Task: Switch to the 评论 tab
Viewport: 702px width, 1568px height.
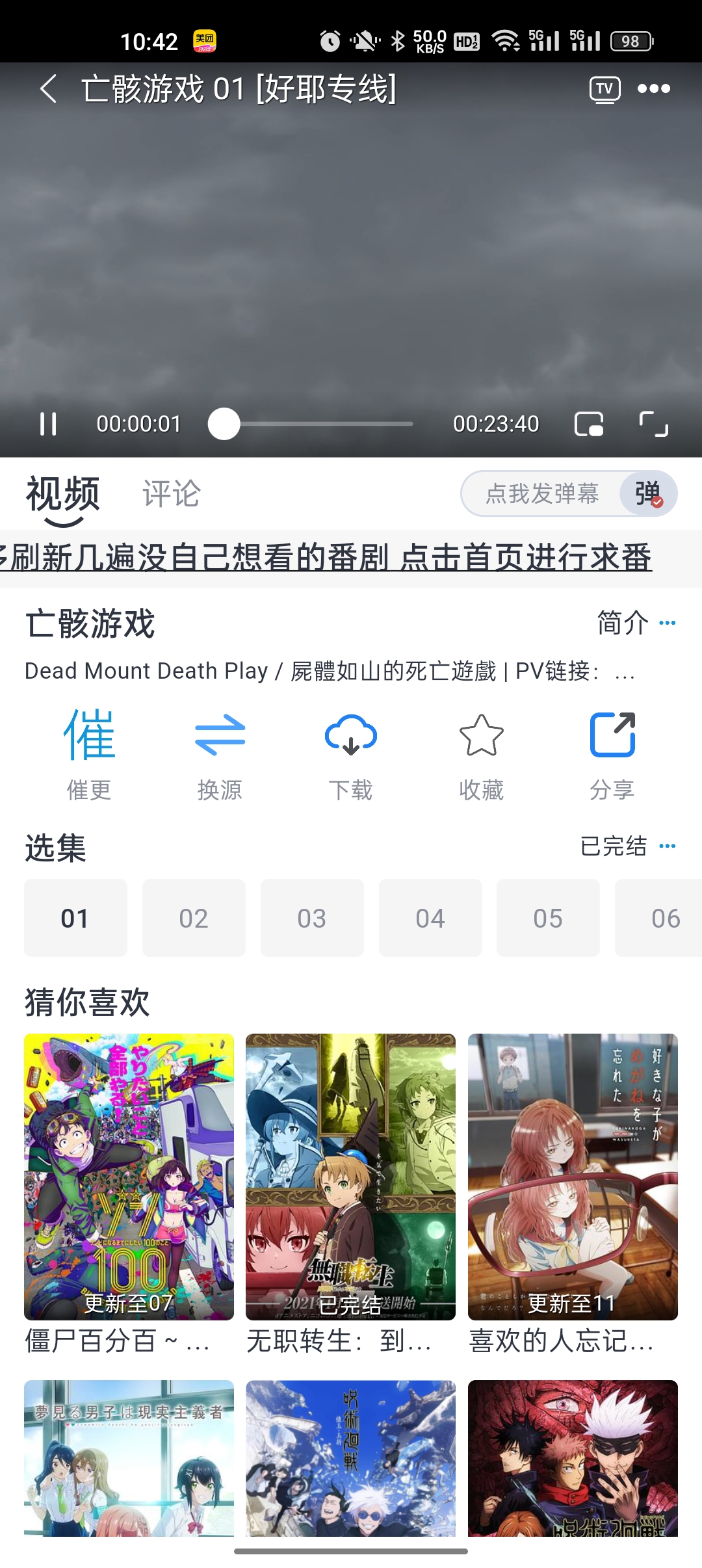Action: 172,493
